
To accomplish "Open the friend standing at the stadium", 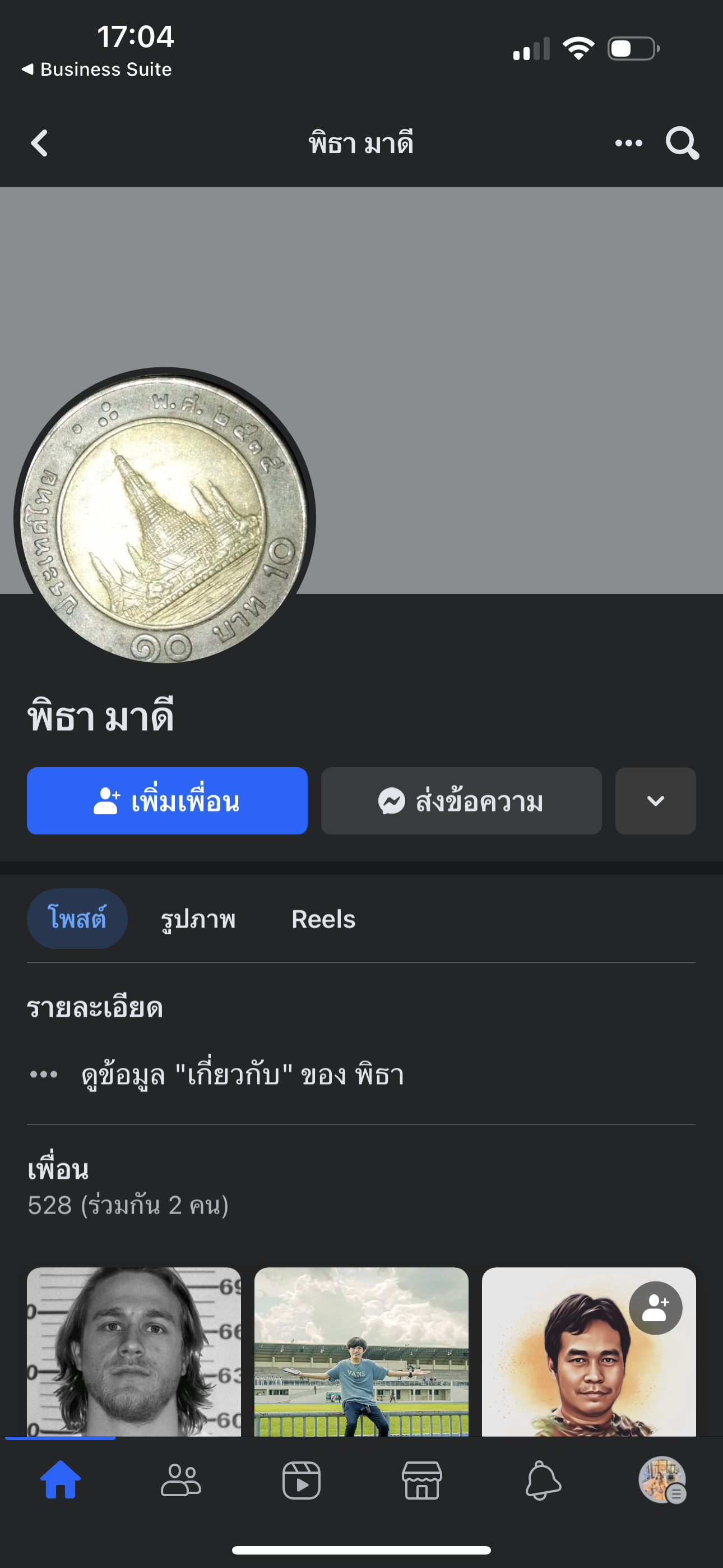I will click(361, 1352).
